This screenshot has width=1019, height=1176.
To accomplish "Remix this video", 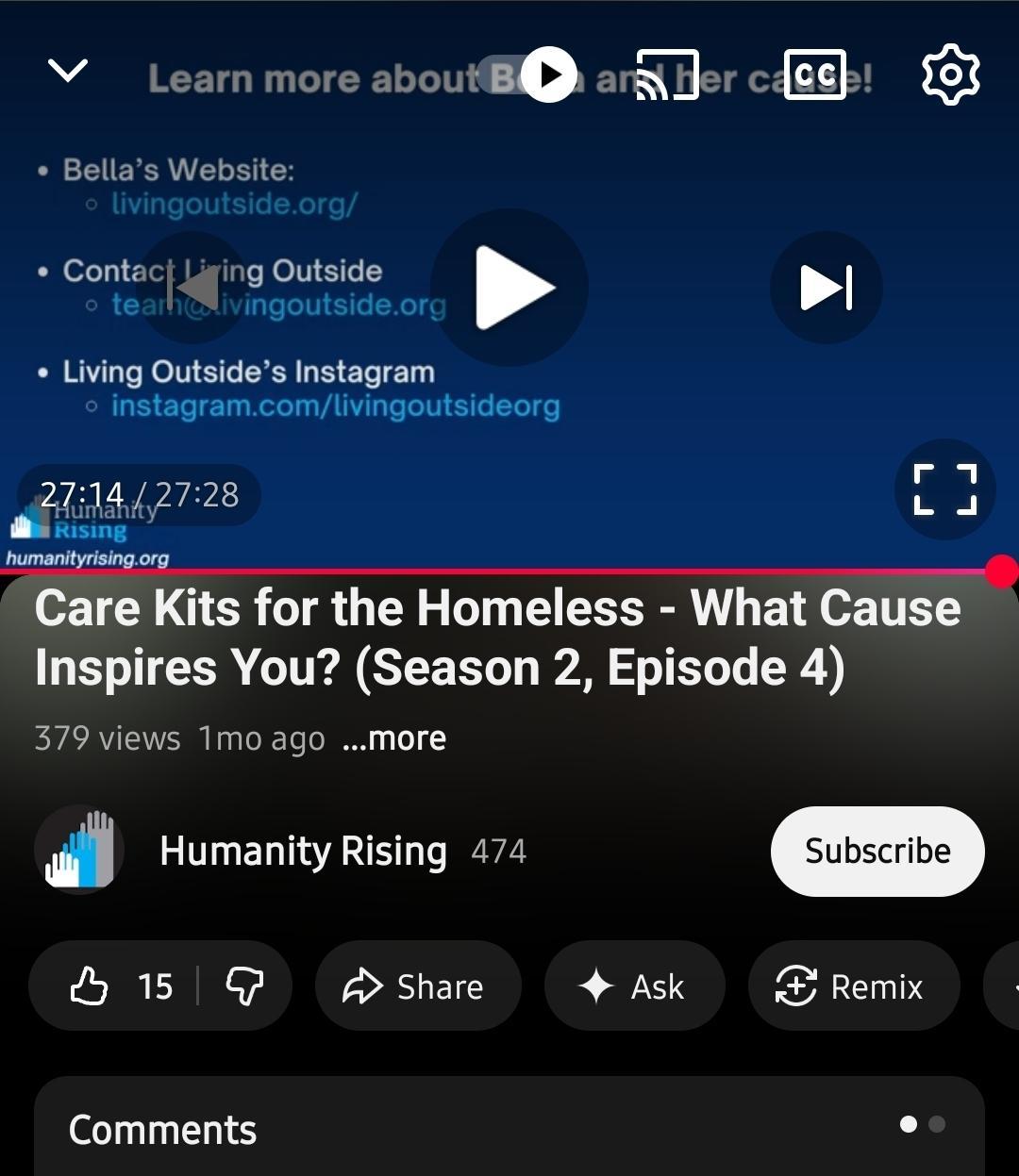I will (852, 986).
